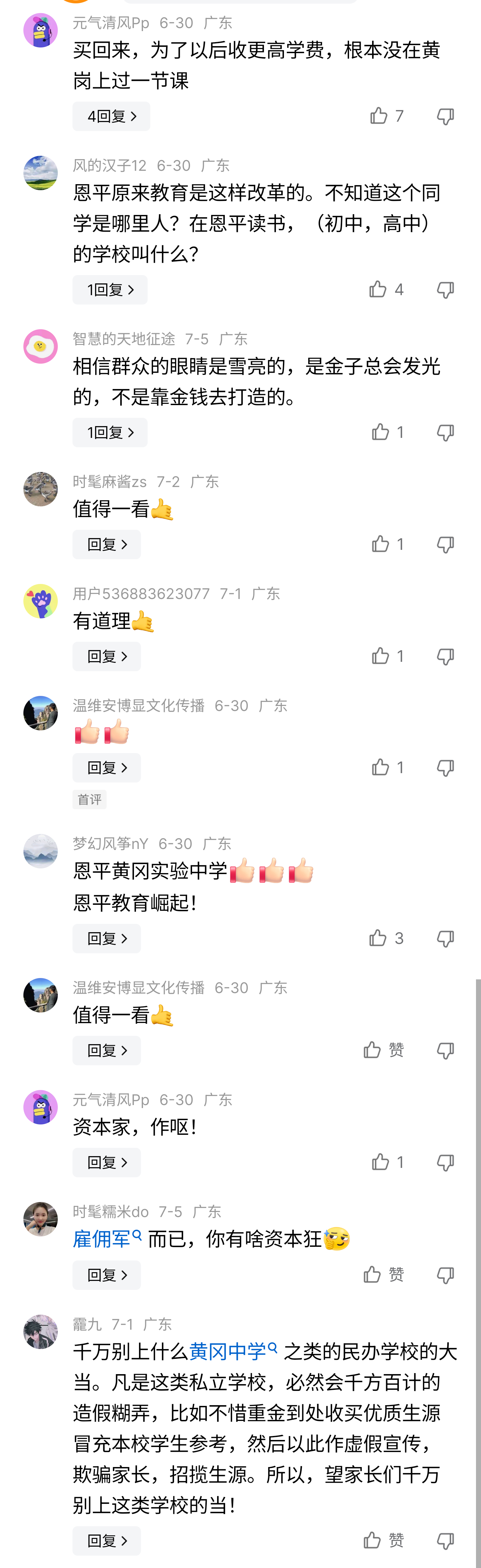Dislike 元气清风Pp's comment about 学费
This screenshot has height=1568, width=481.
(445, 116)
